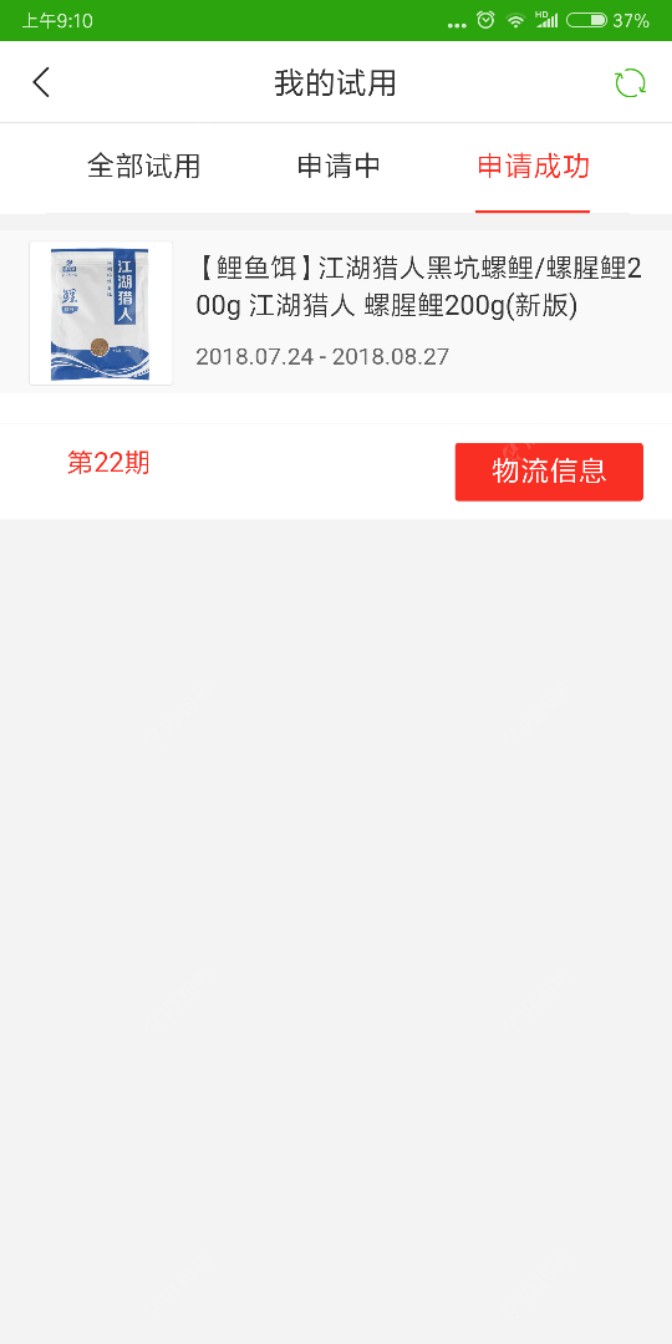View 物流信息 for the trial
Screen dimensions: 672x1344
tap(548, 471)
